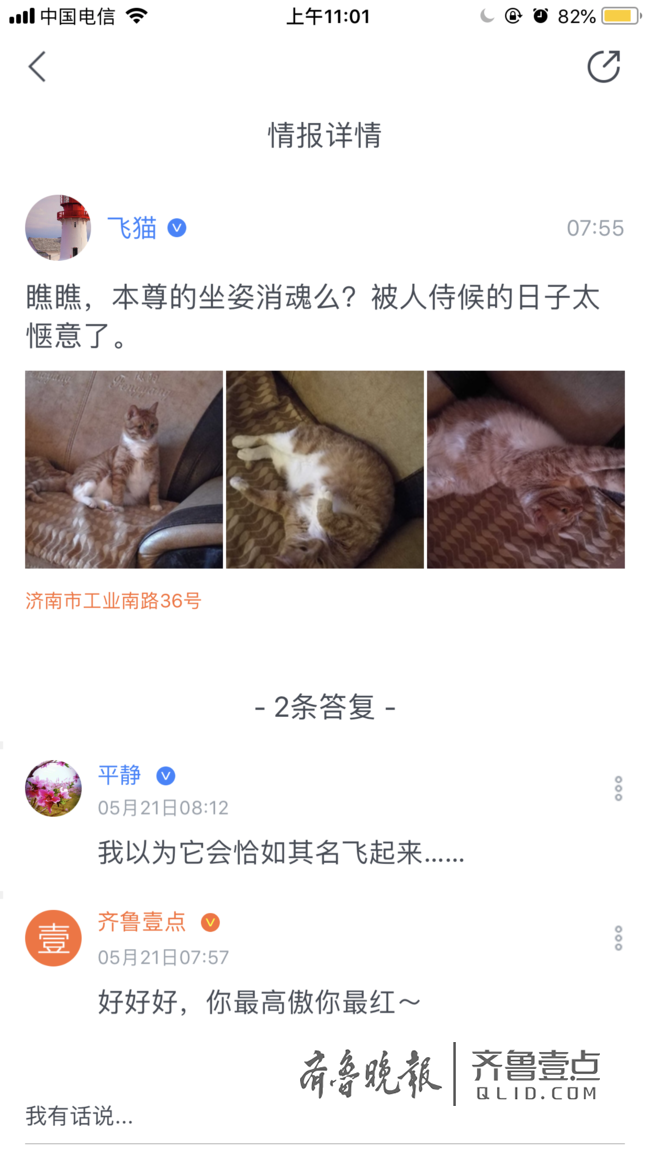This screenshot has height=1156, width=650.
Task: Open more options for 平静's reply
Action: point(618,788)
